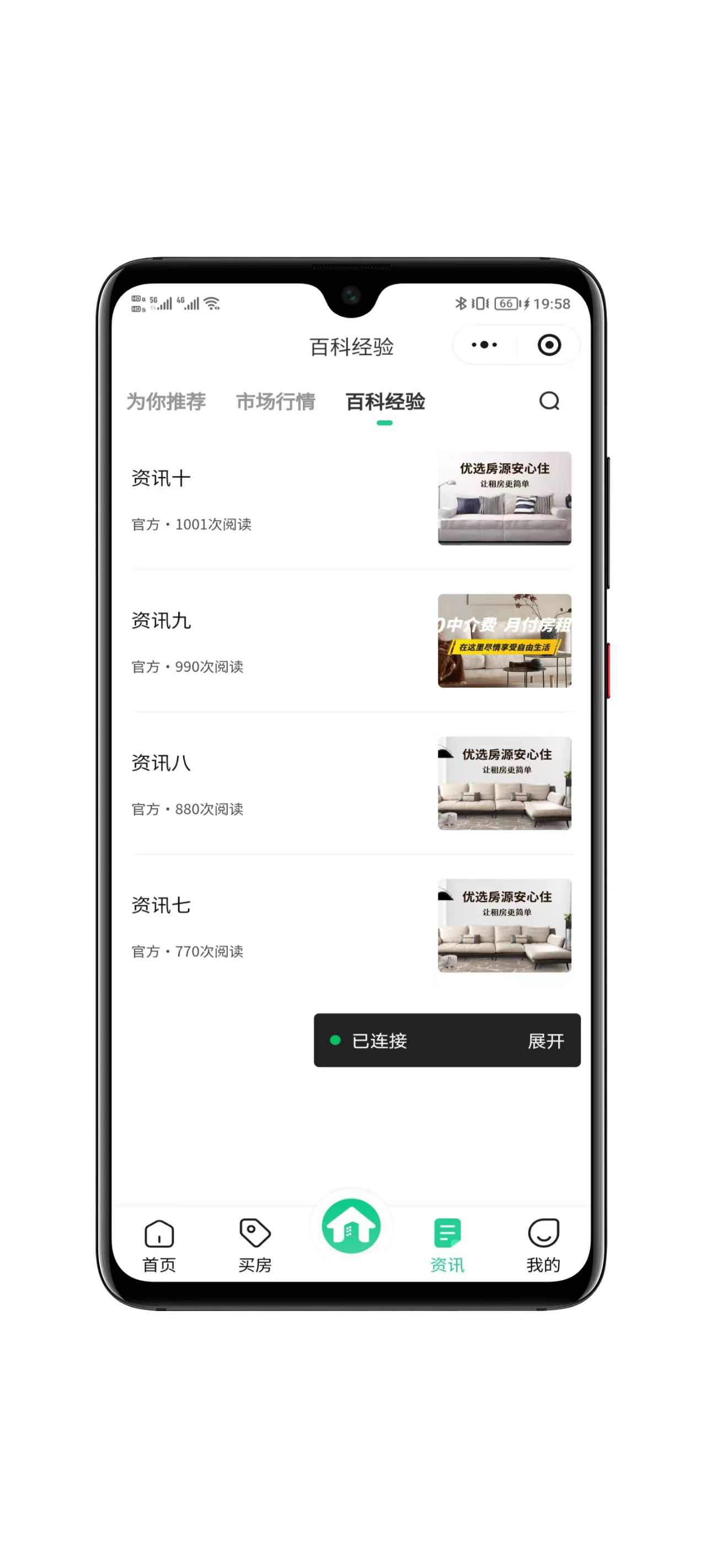The width and height of the screenshot is (706, 1568).
Task: Tap the green house center button
Action: [351, 1226]
